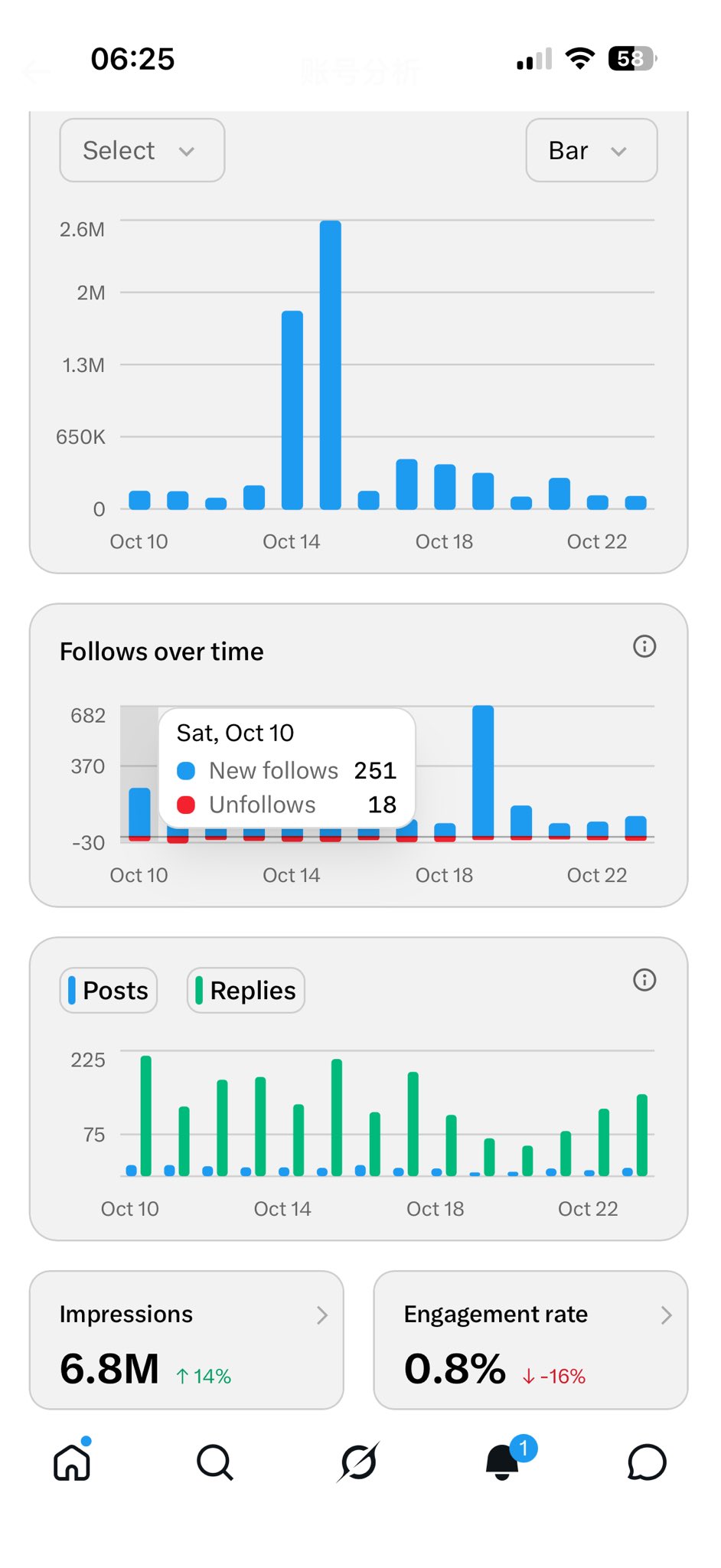
Task: Open the Select metric dropdown
Action: click(142, 150)
